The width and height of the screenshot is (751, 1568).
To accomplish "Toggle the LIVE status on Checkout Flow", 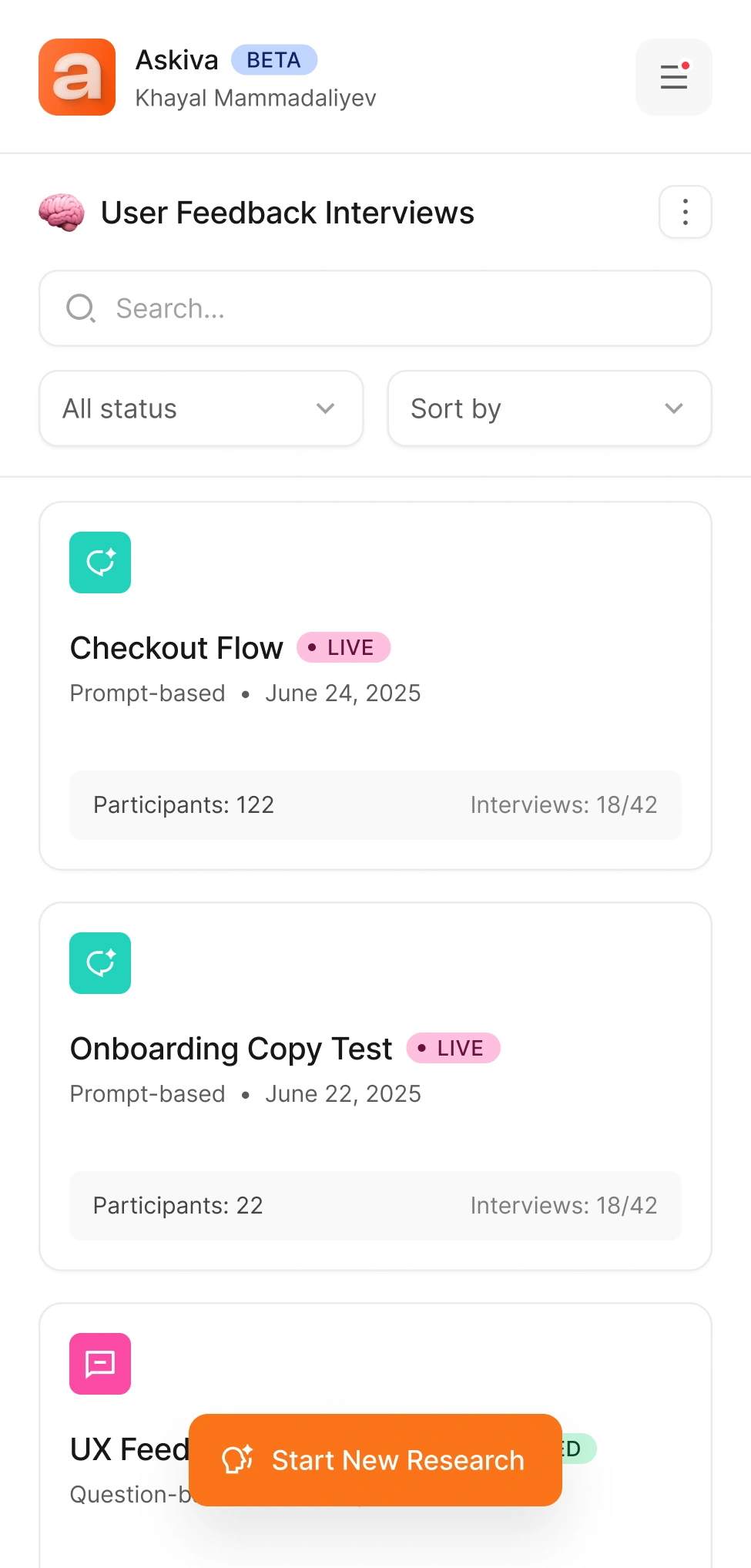I will [x=343, y=647].
